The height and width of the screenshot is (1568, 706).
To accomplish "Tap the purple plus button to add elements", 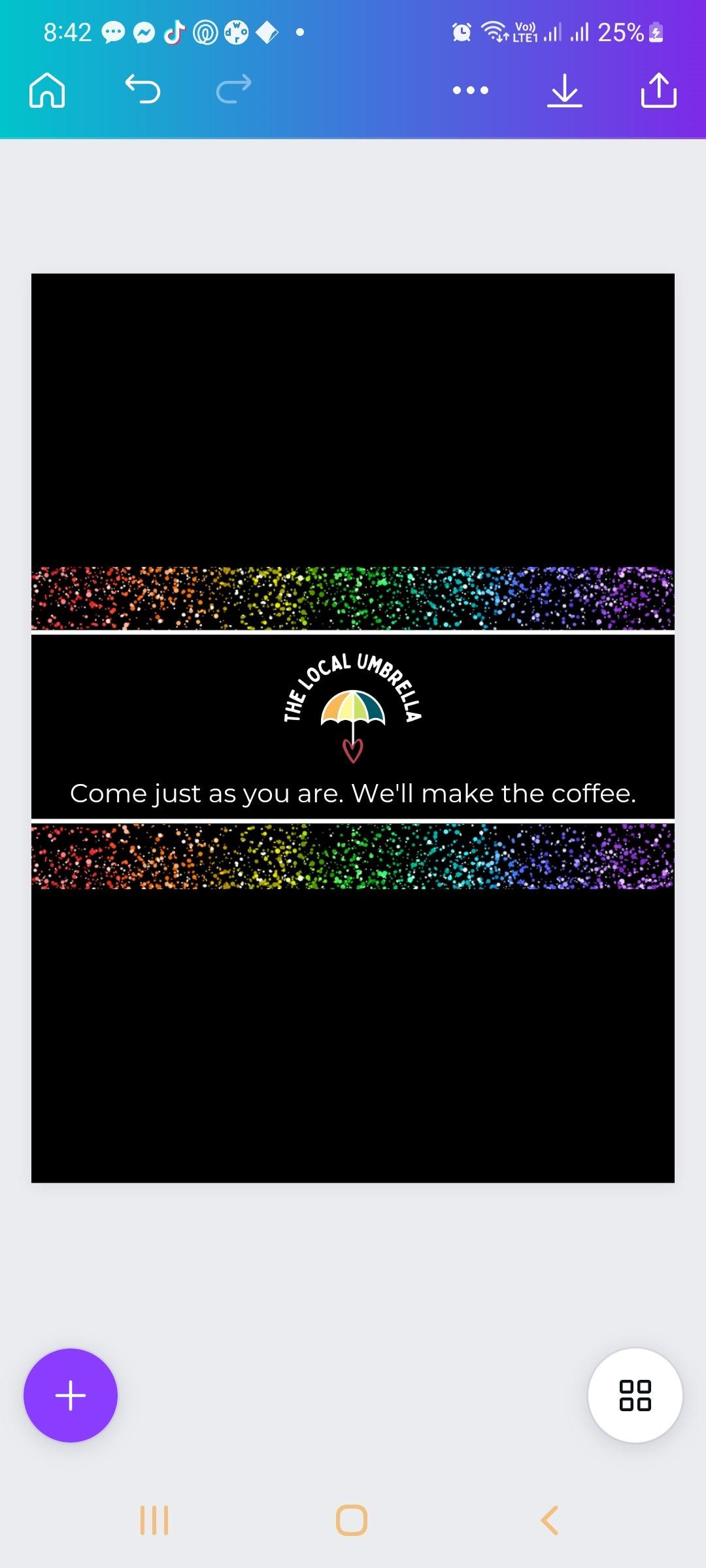I will click(x=71, y=1395).
